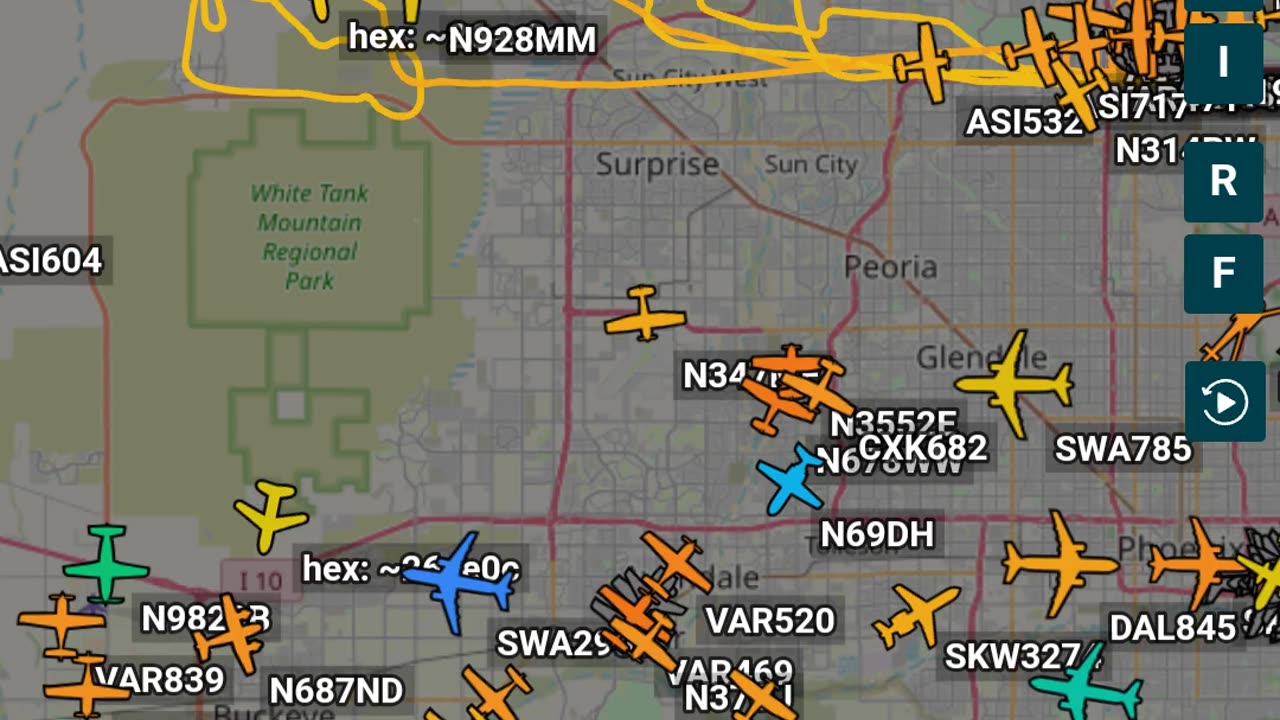The height and width of the screenshot is (720, 1280).
Task: Select the yellow SWA785 airplane
Action: tap(1014, 384)
